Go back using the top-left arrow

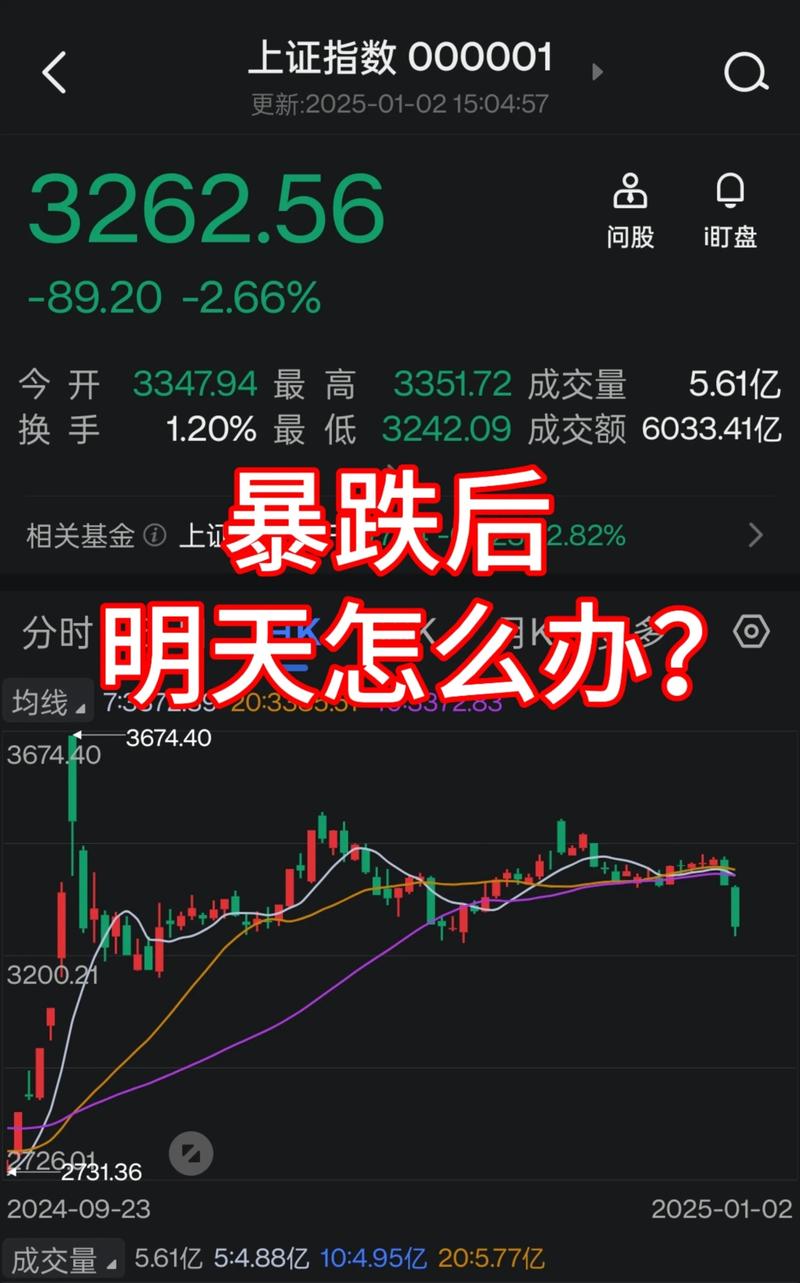(54, 72)
